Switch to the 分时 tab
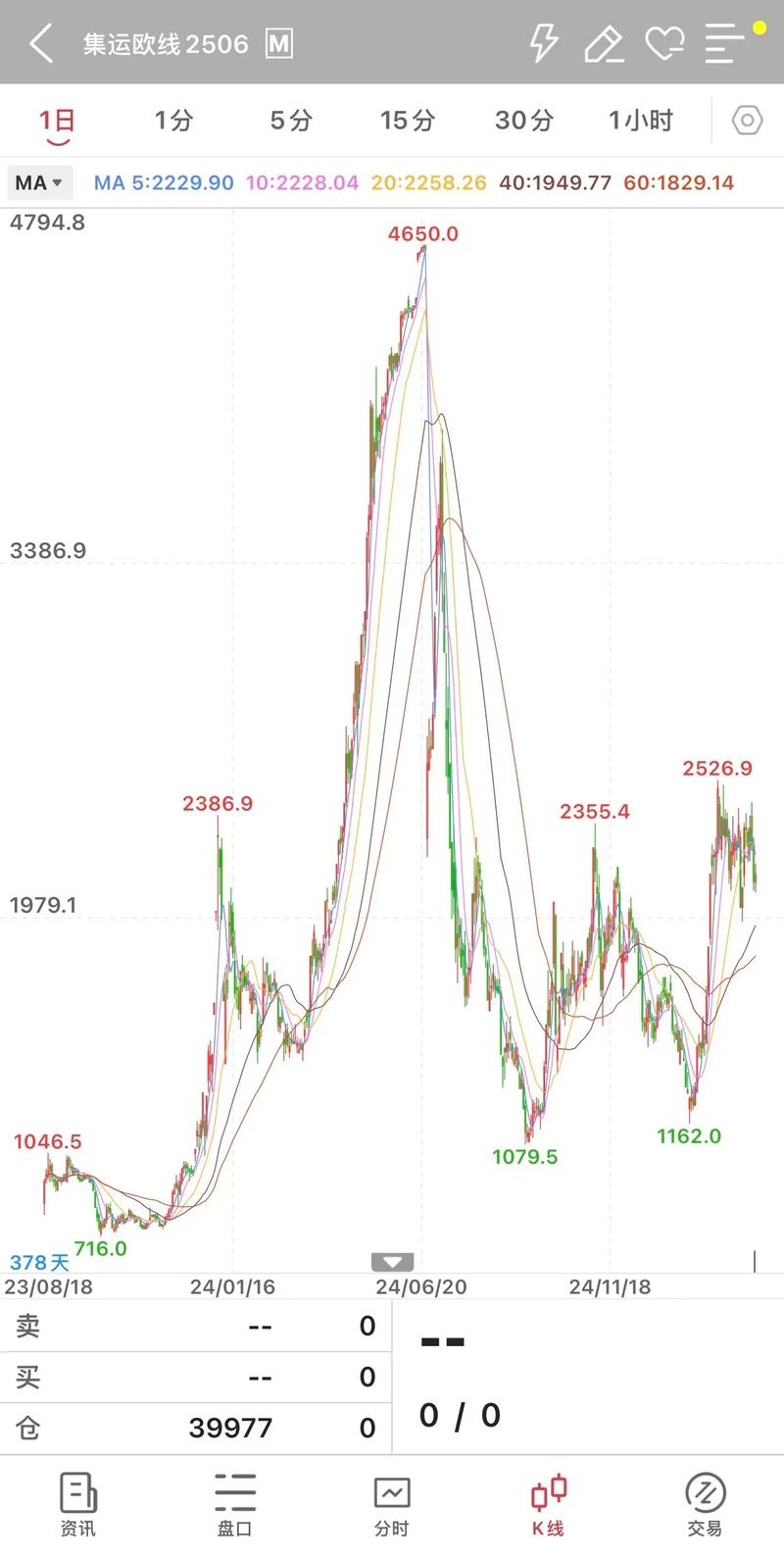This screenshot has height=1559, width=784. coord(392,1504)
